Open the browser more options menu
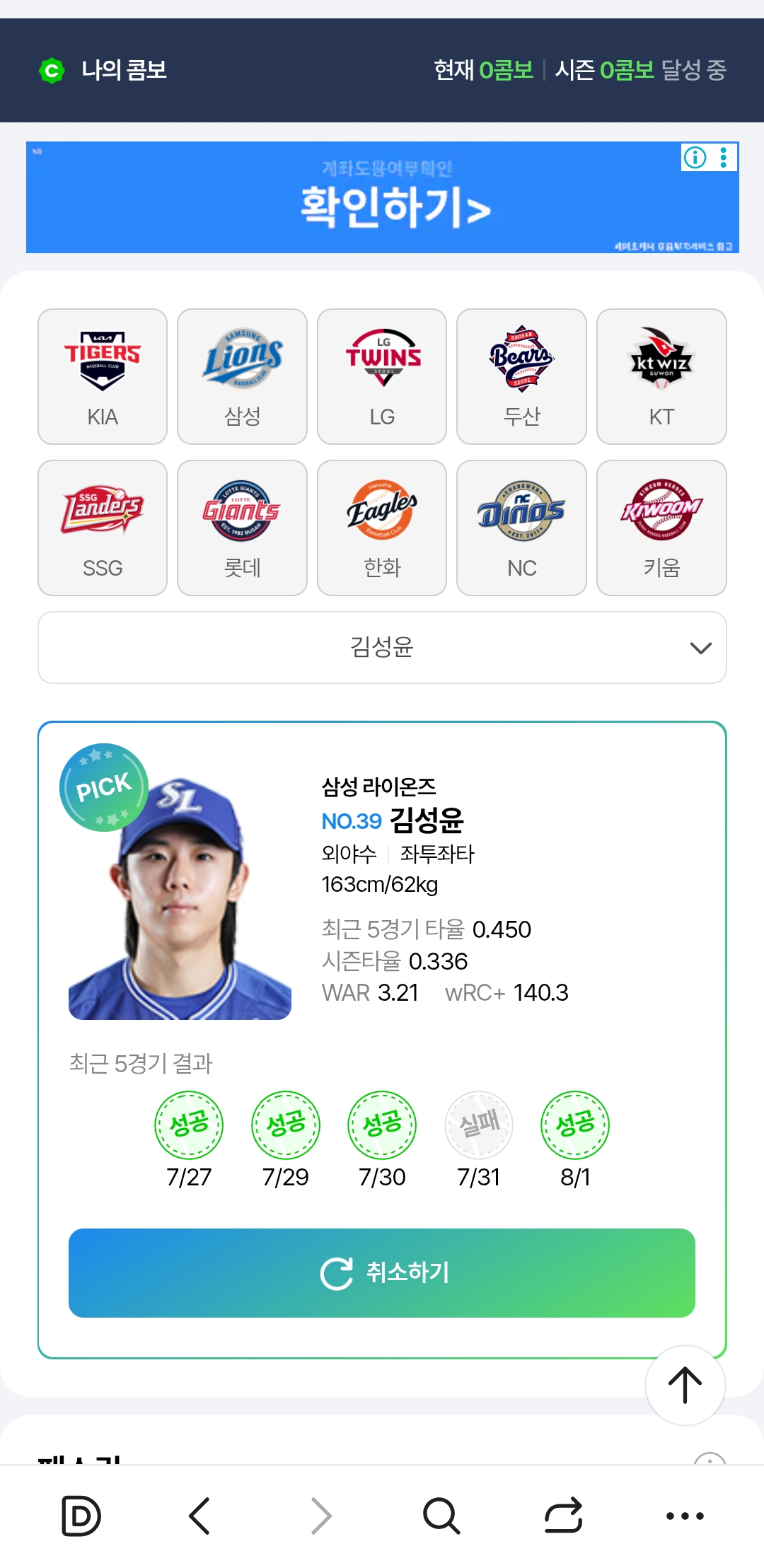 685,1516
